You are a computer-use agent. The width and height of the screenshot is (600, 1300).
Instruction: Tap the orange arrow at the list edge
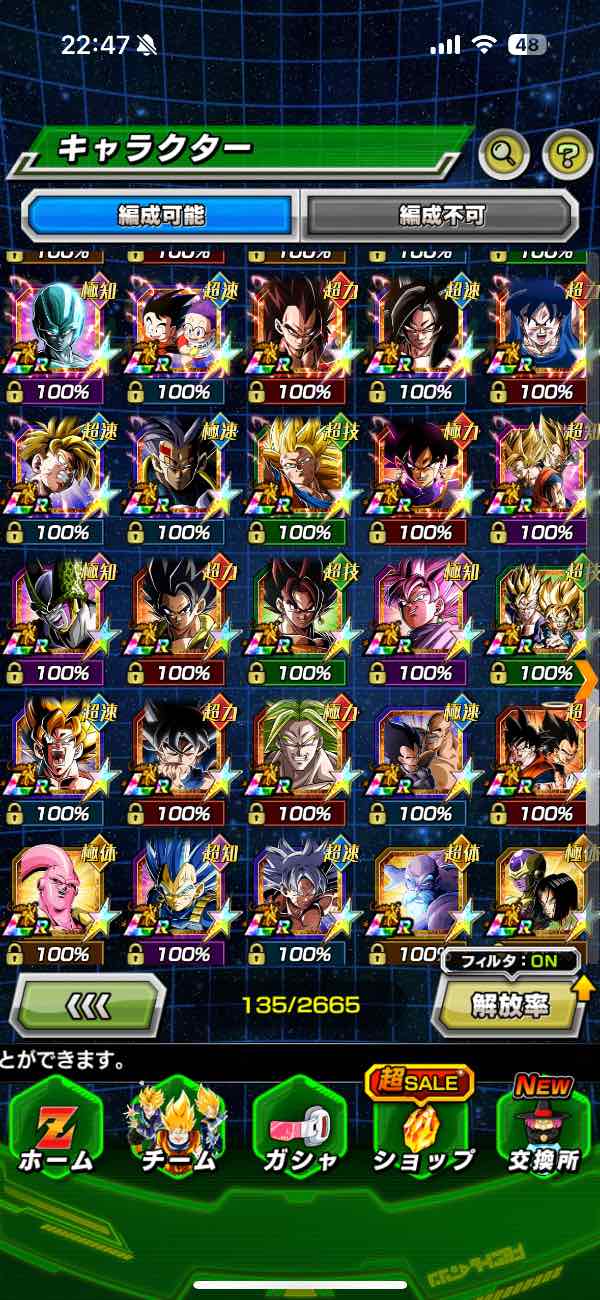tap(588, 677)
